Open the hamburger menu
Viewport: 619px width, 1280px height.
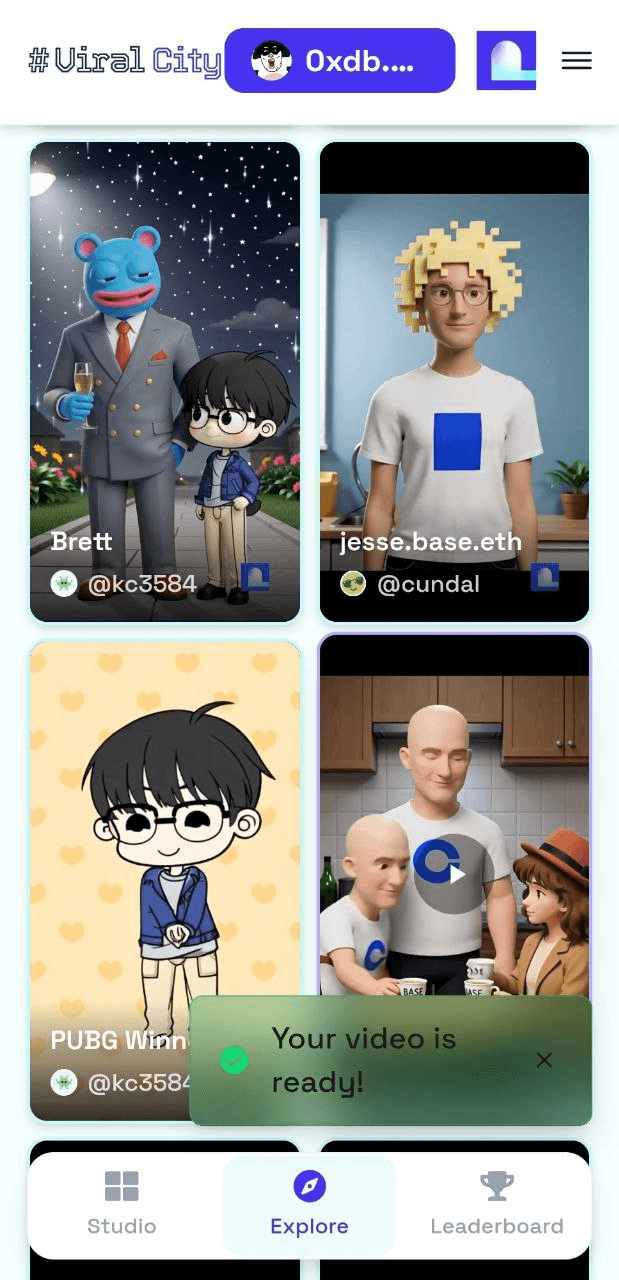point(576,61)
